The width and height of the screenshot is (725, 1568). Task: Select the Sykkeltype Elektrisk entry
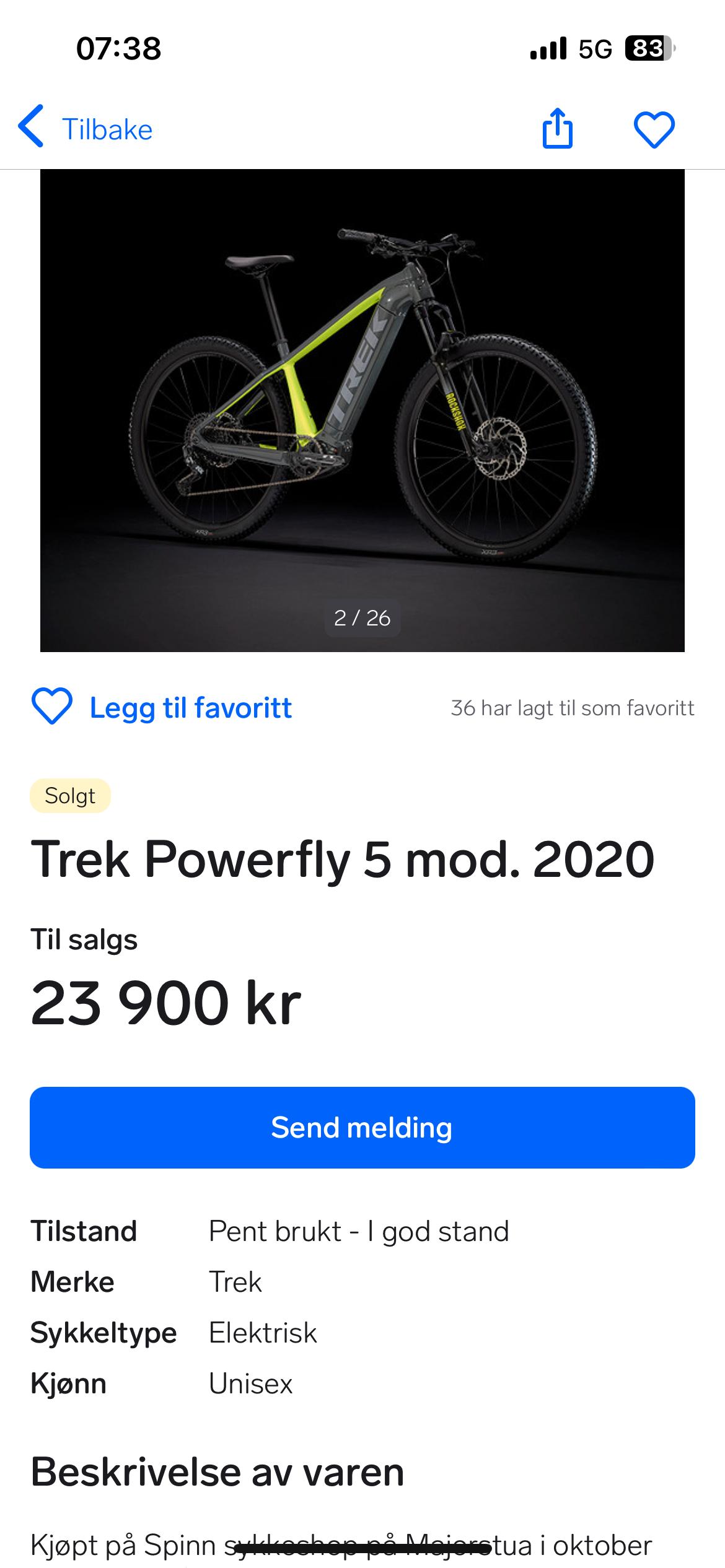(x=263, y=1333)
